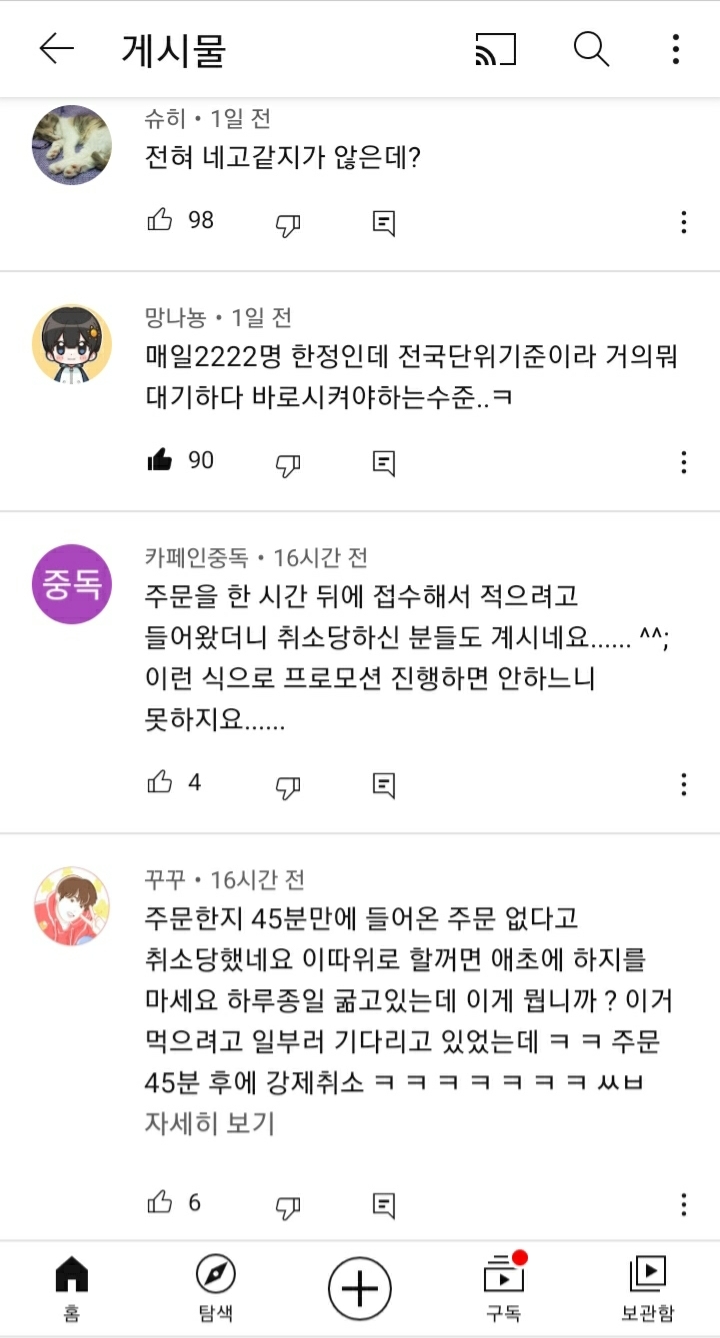Reply to 카페인중독's comment
The width and height of the screenshot is (720, 1338).
[384, 784]
